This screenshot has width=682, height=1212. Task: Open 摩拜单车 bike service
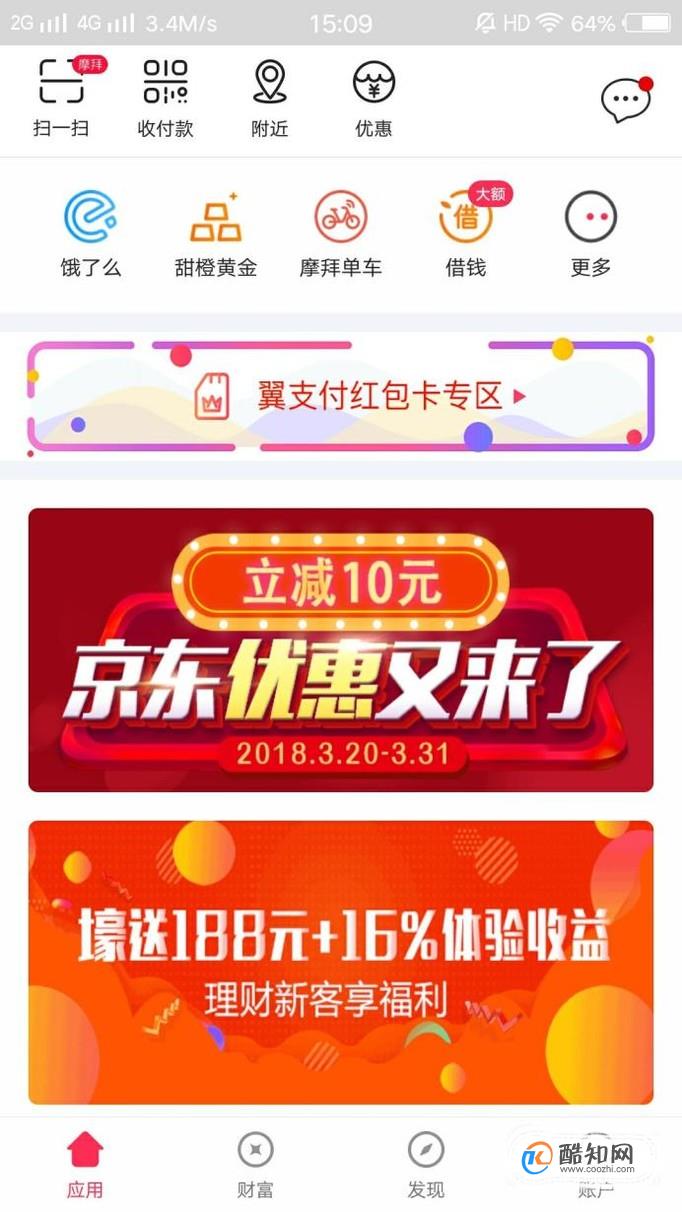(x=341, y=233)
